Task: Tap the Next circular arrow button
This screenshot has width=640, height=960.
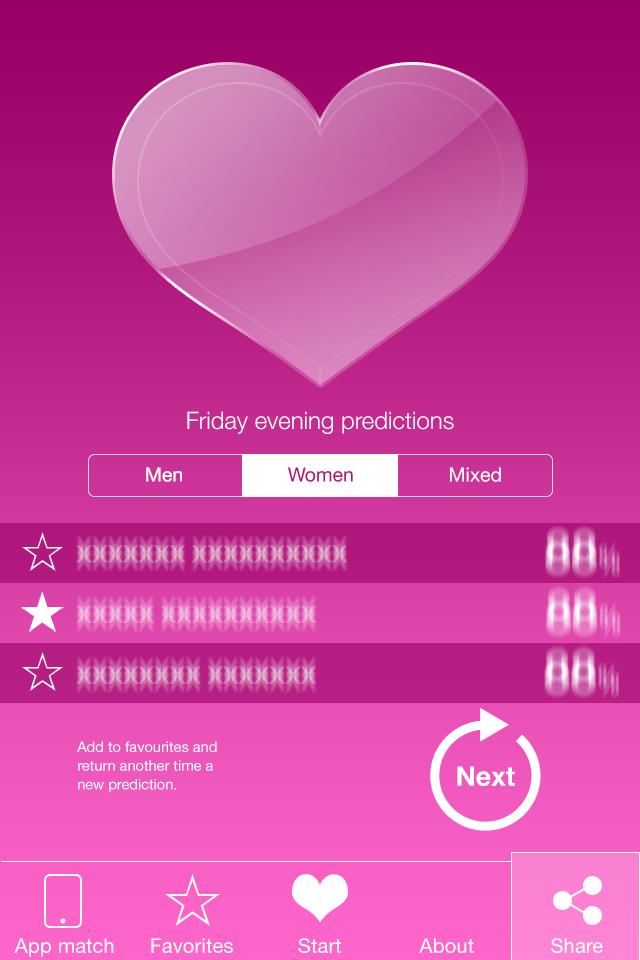Action: (x=485, y=773)
